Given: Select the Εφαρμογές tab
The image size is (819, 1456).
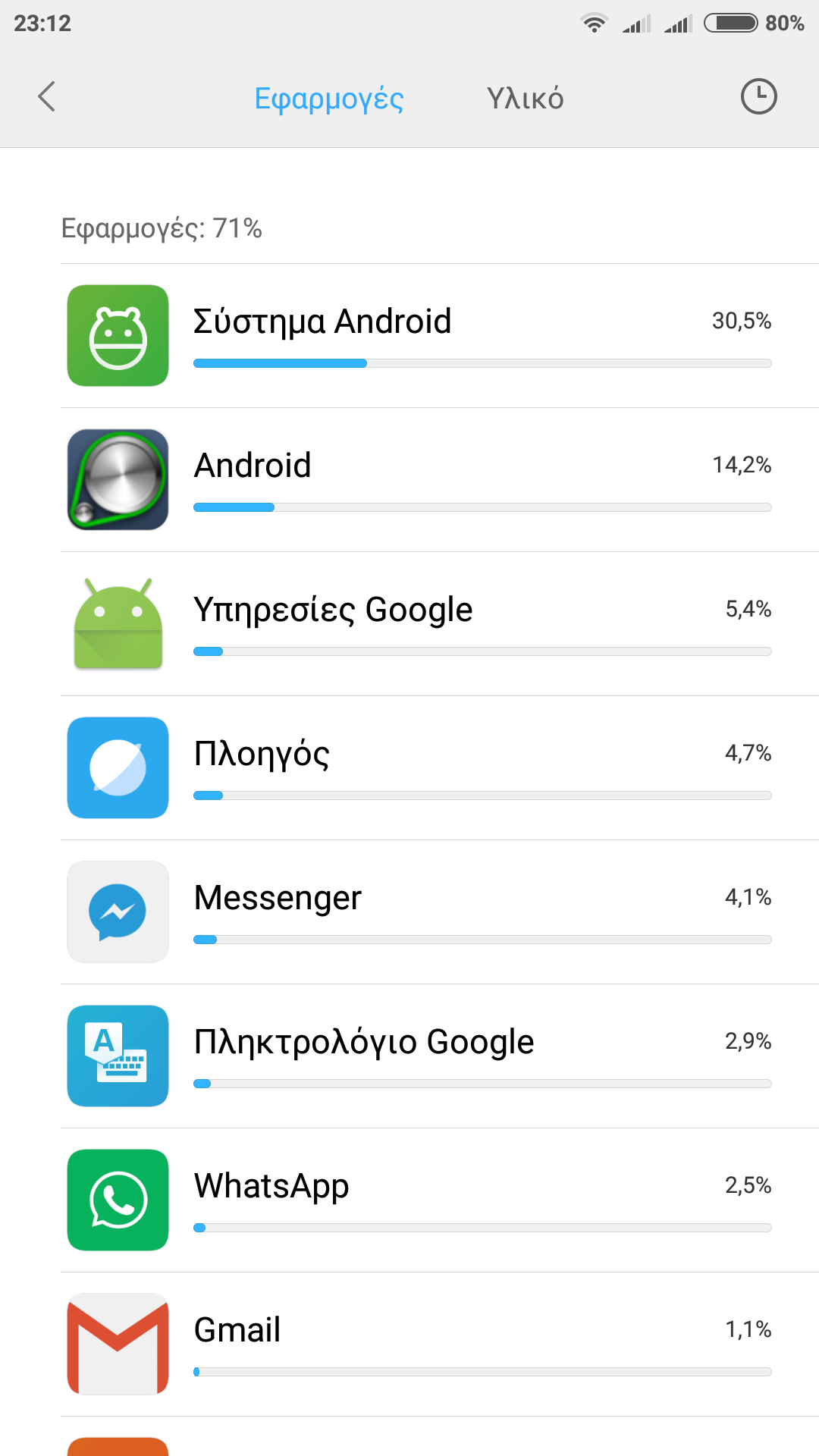Looking at the screenshot, I should tap(328, 99).
